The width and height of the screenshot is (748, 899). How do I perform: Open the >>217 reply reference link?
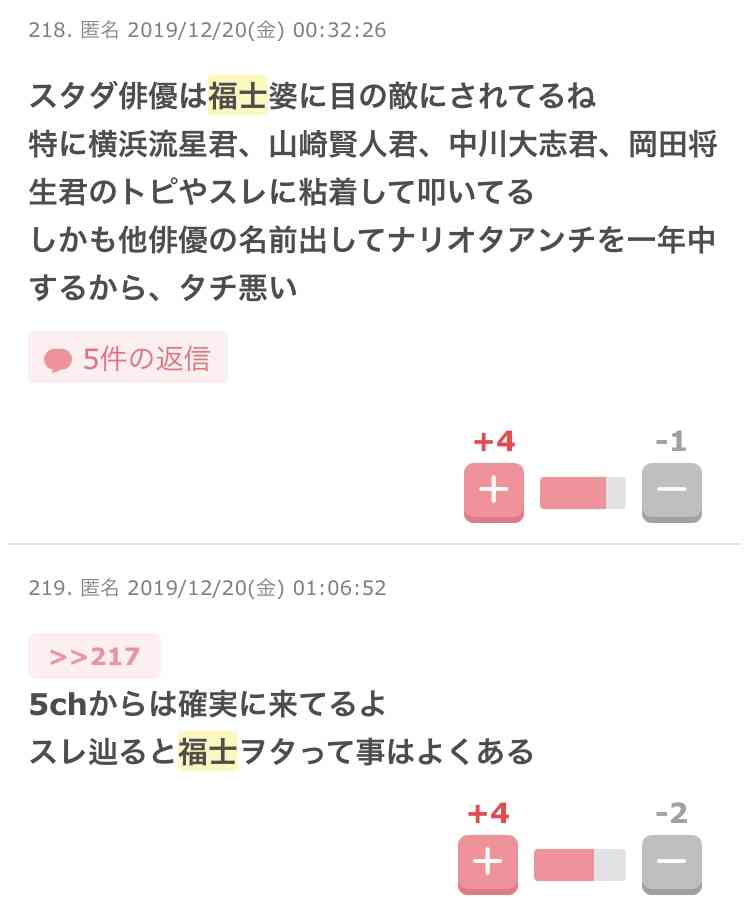tap(94, 656)
